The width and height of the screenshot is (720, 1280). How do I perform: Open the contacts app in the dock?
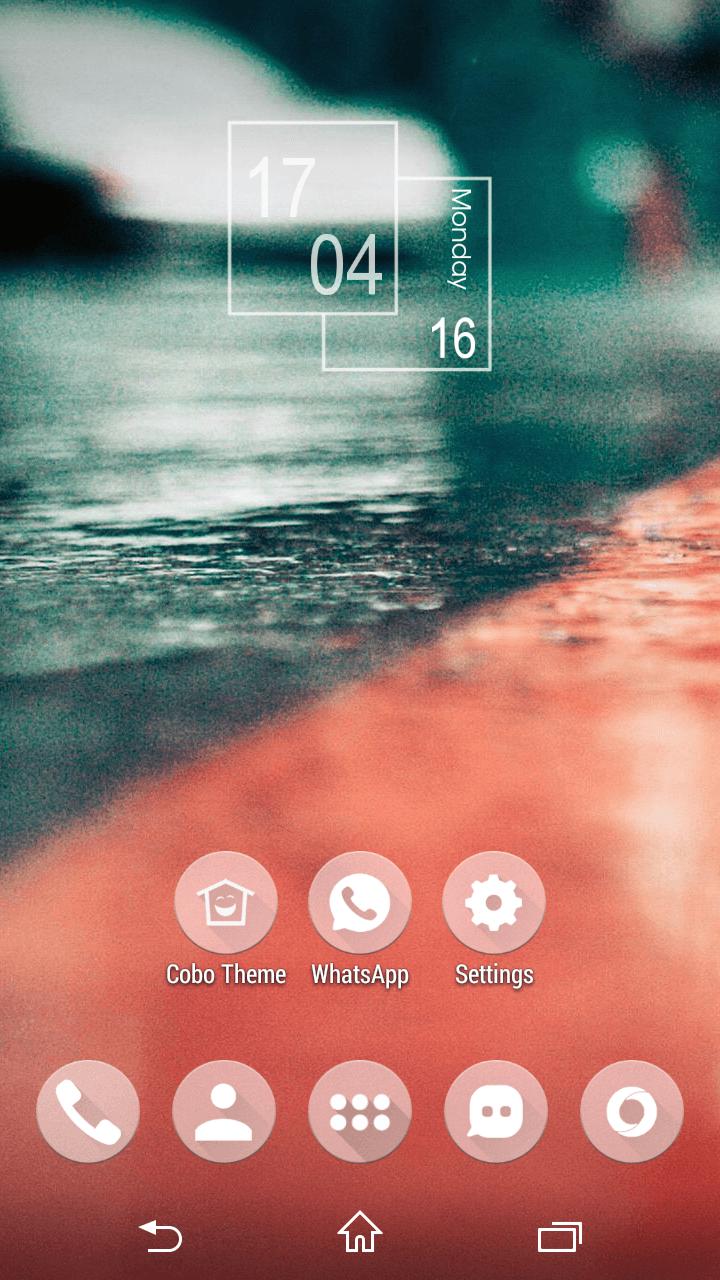[224, 1112]
